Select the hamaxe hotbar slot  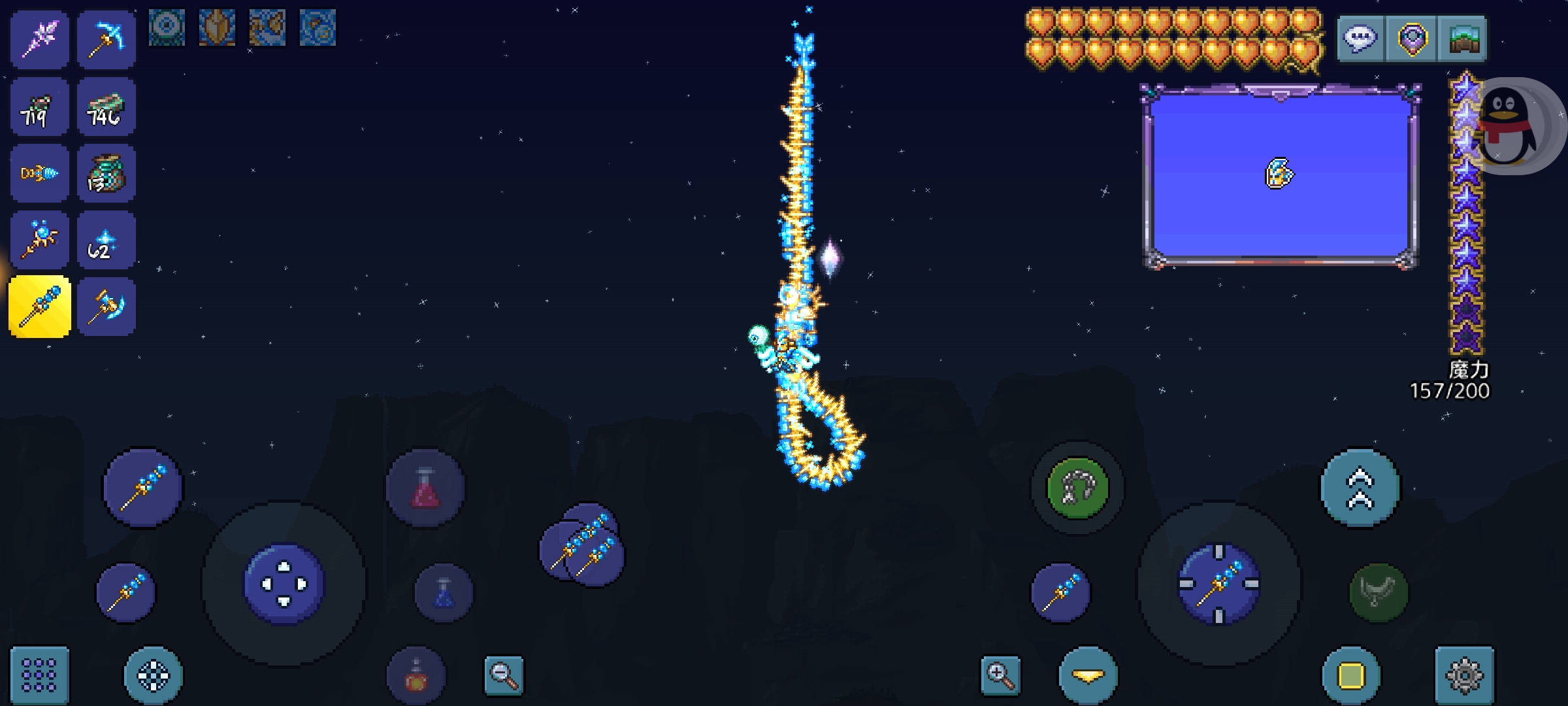(x=106, y=307)
